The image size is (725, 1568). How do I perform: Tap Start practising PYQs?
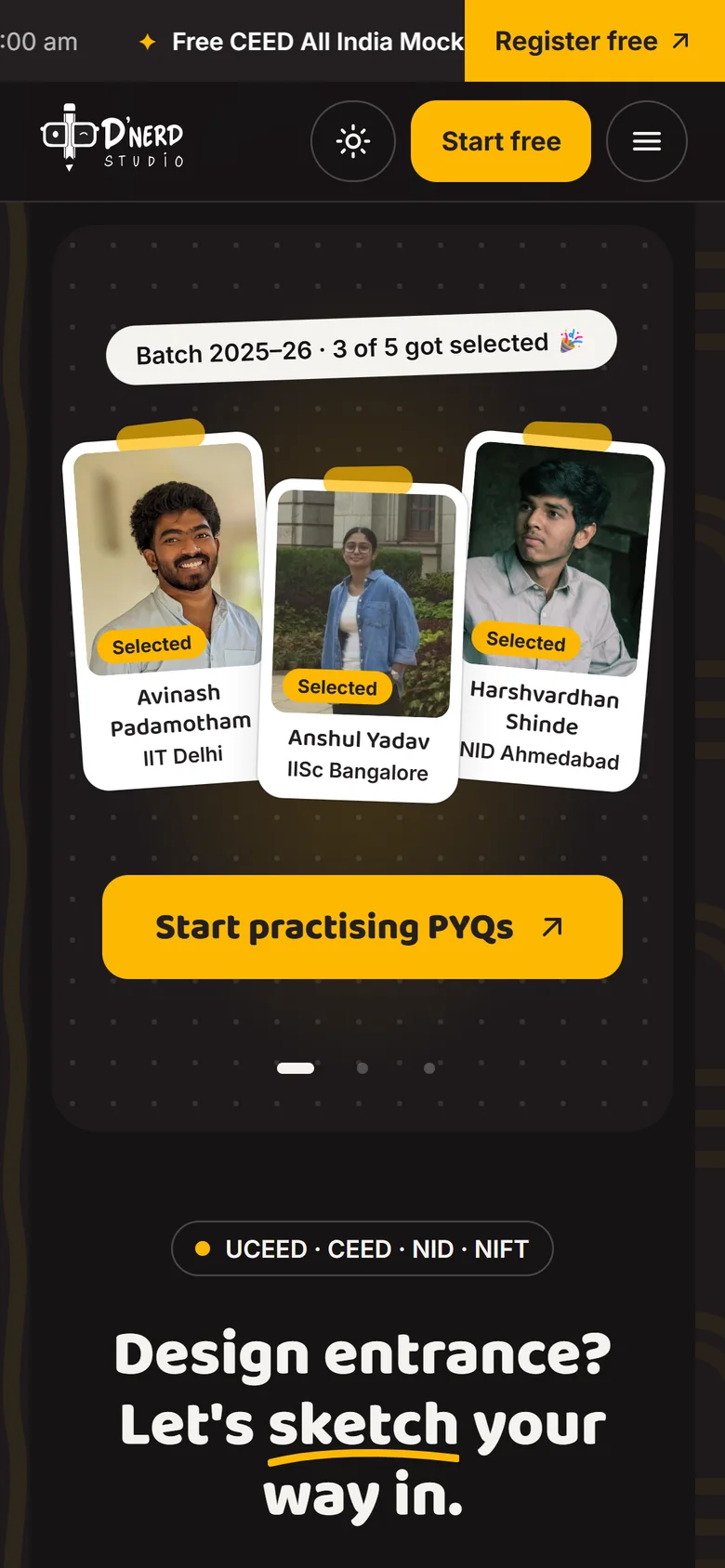click(x=362, y=927)
